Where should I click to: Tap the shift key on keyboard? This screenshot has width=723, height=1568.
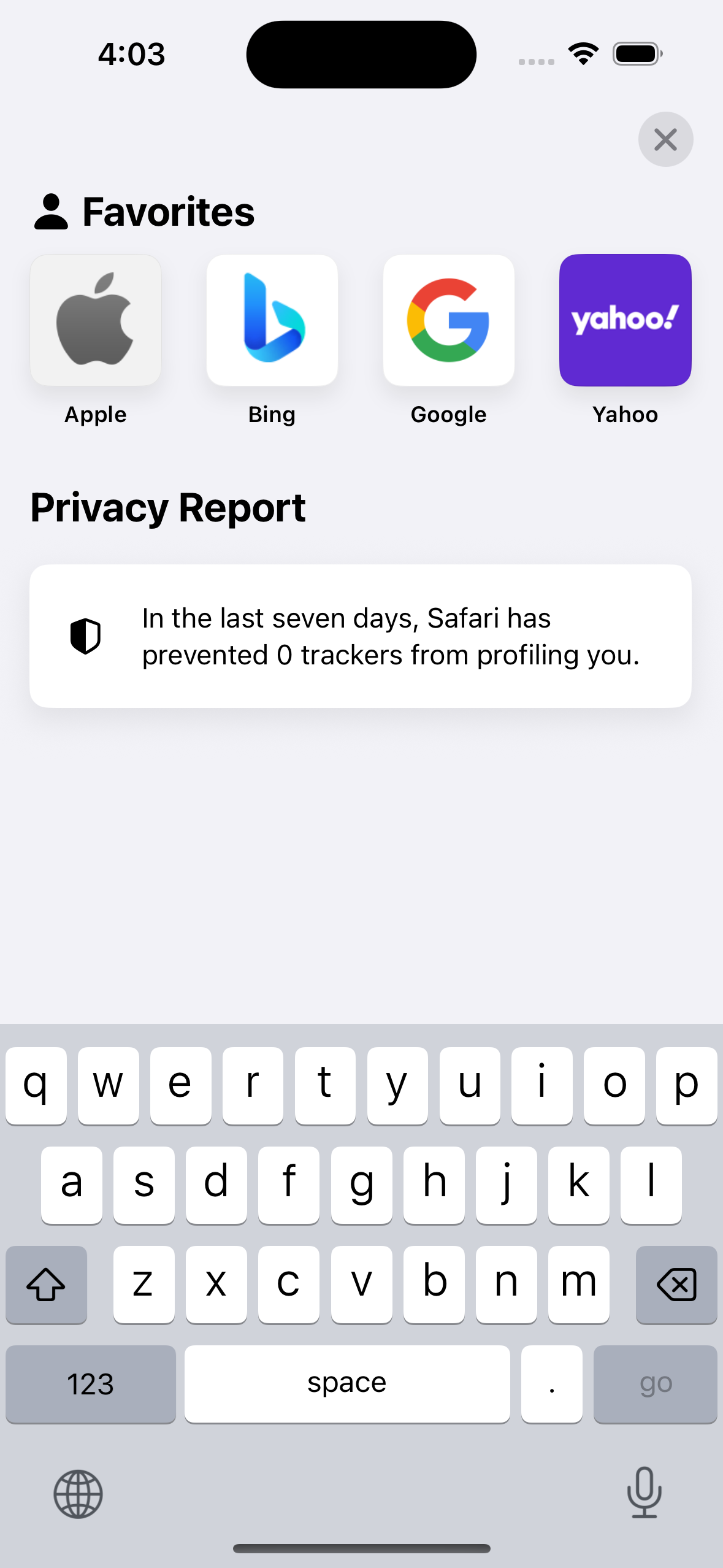click(46, 1284)
